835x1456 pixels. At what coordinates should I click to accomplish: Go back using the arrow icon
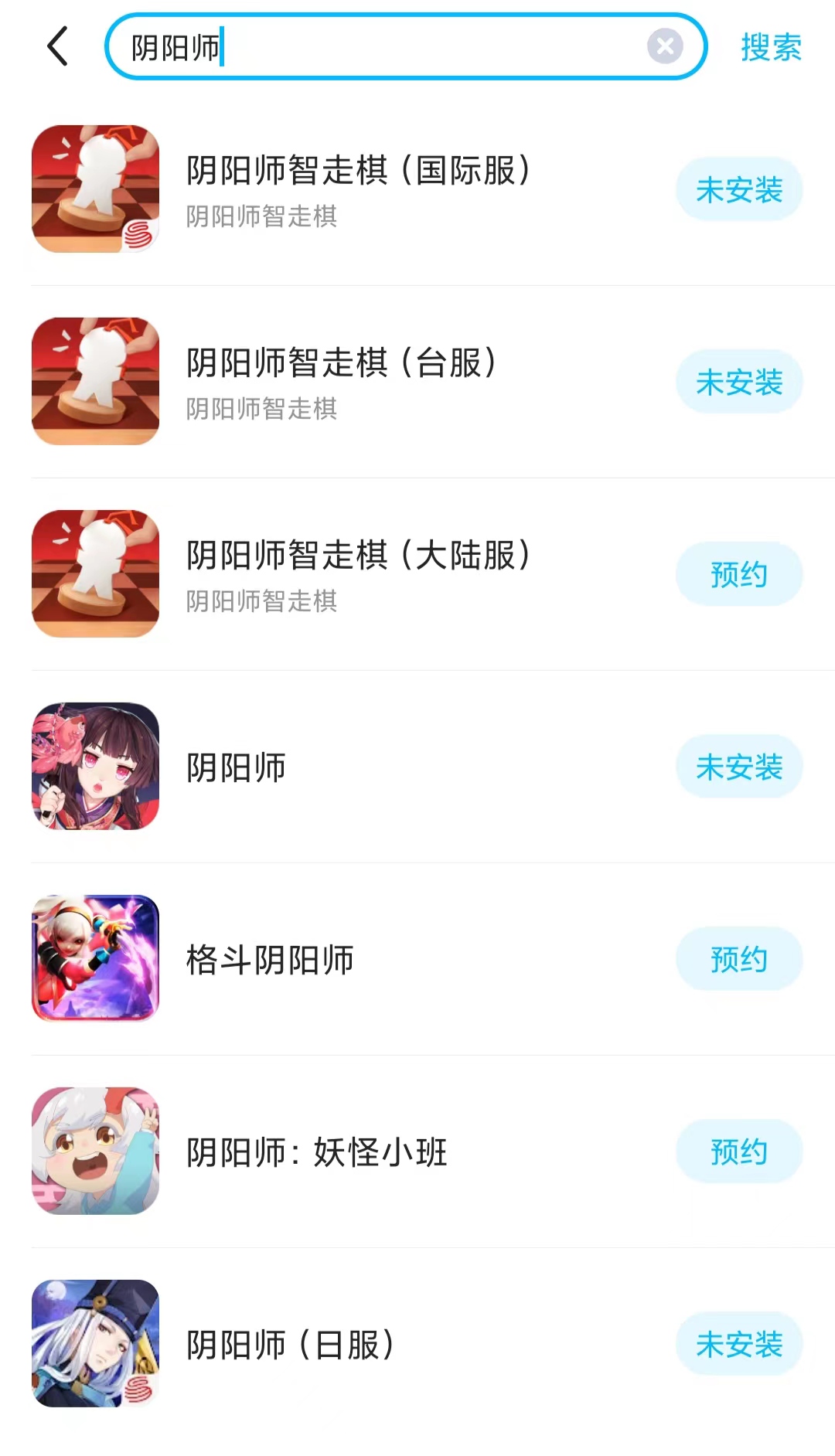(x=58, y=46)
